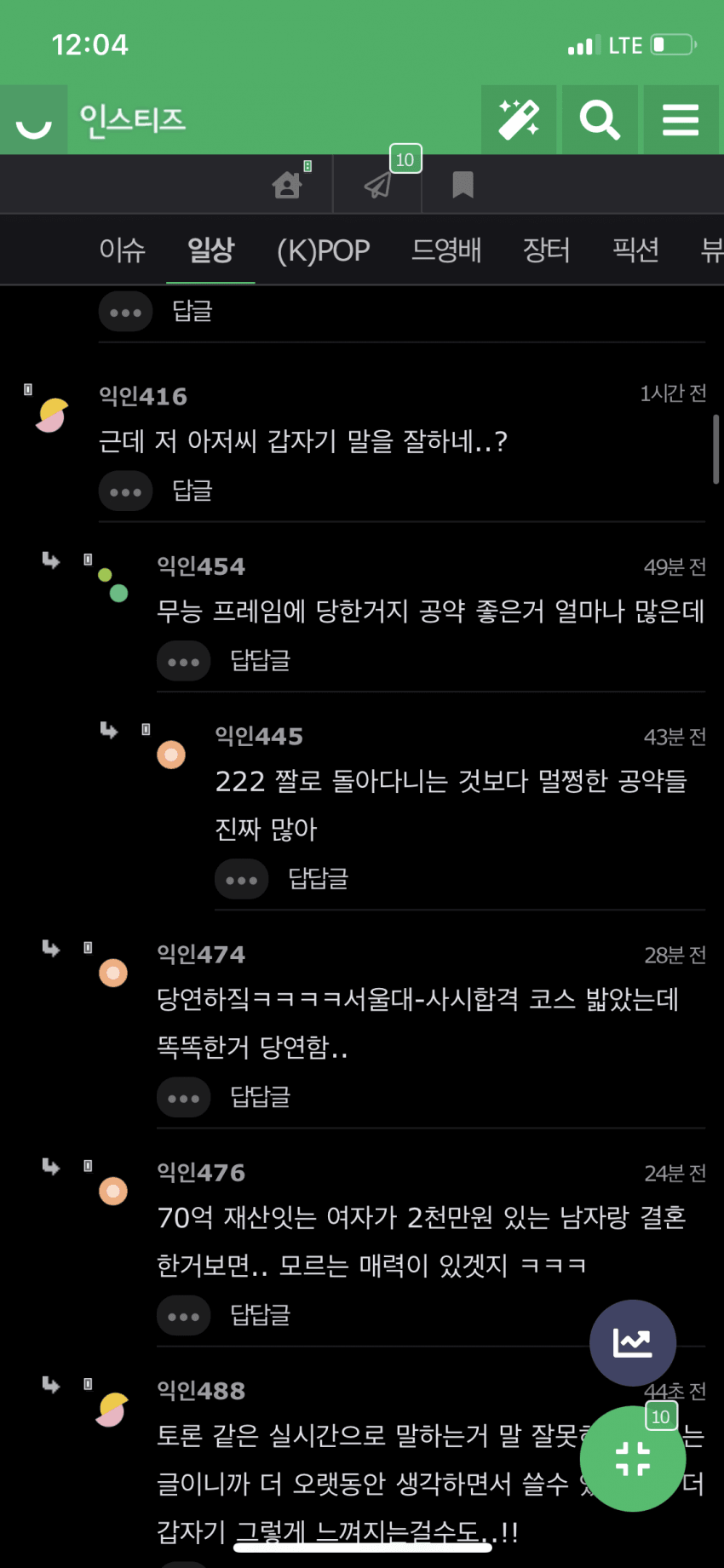Switch to the 드영배 tab
The image size is (724, 1568).
pos(446,250)
